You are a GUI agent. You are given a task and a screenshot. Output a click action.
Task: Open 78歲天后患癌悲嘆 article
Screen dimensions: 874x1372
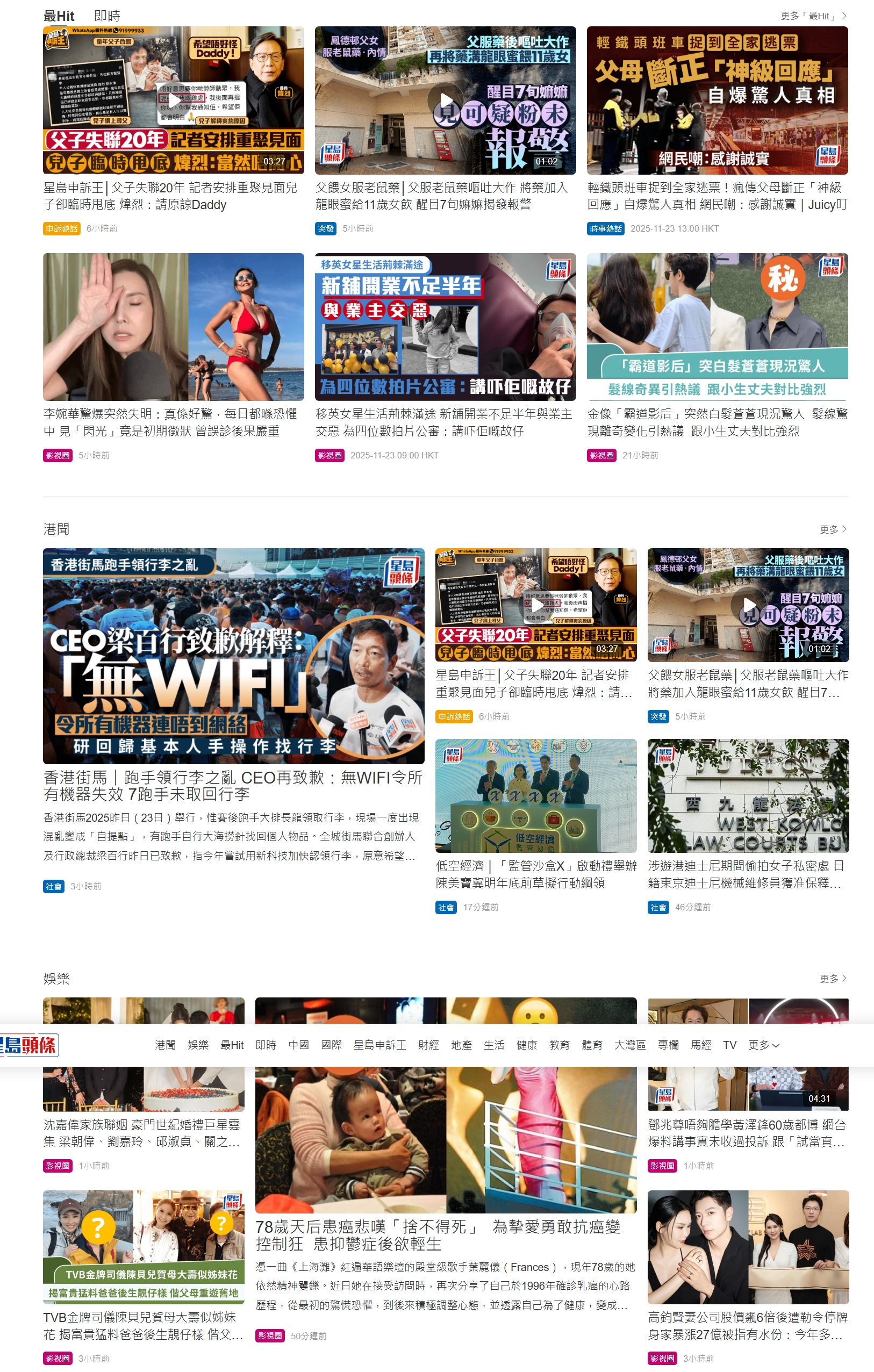pos(437,1234)
